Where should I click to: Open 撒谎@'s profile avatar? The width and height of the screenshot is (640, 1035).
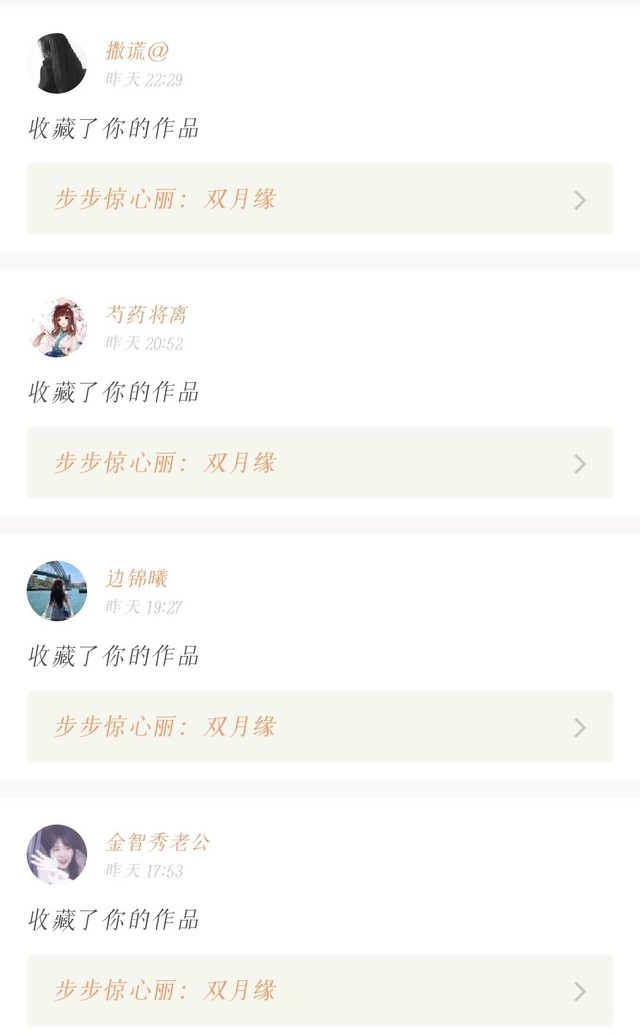click(x=57, y=63)
